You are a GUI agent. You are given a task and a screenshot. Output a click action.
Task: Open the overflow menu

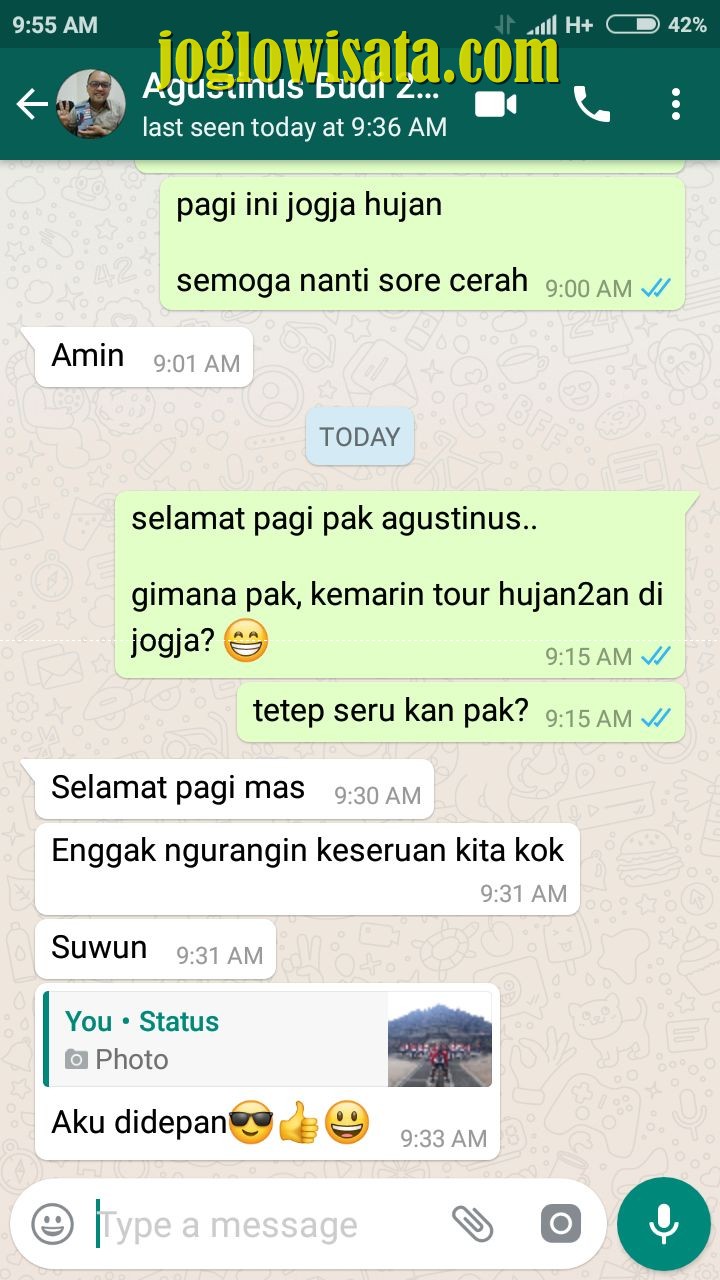click(676, 104)
